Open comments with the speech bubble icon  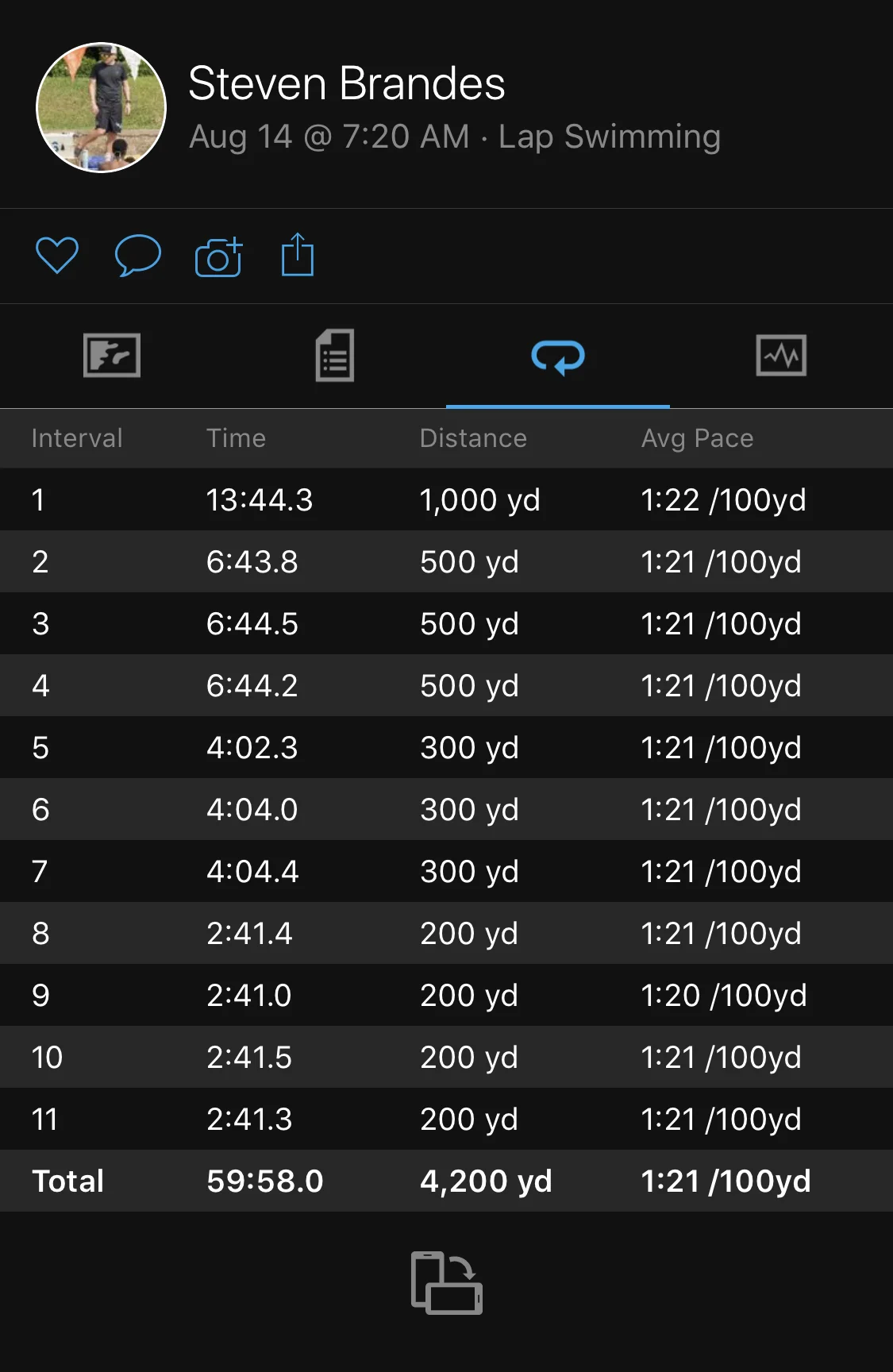pos(137,256)
